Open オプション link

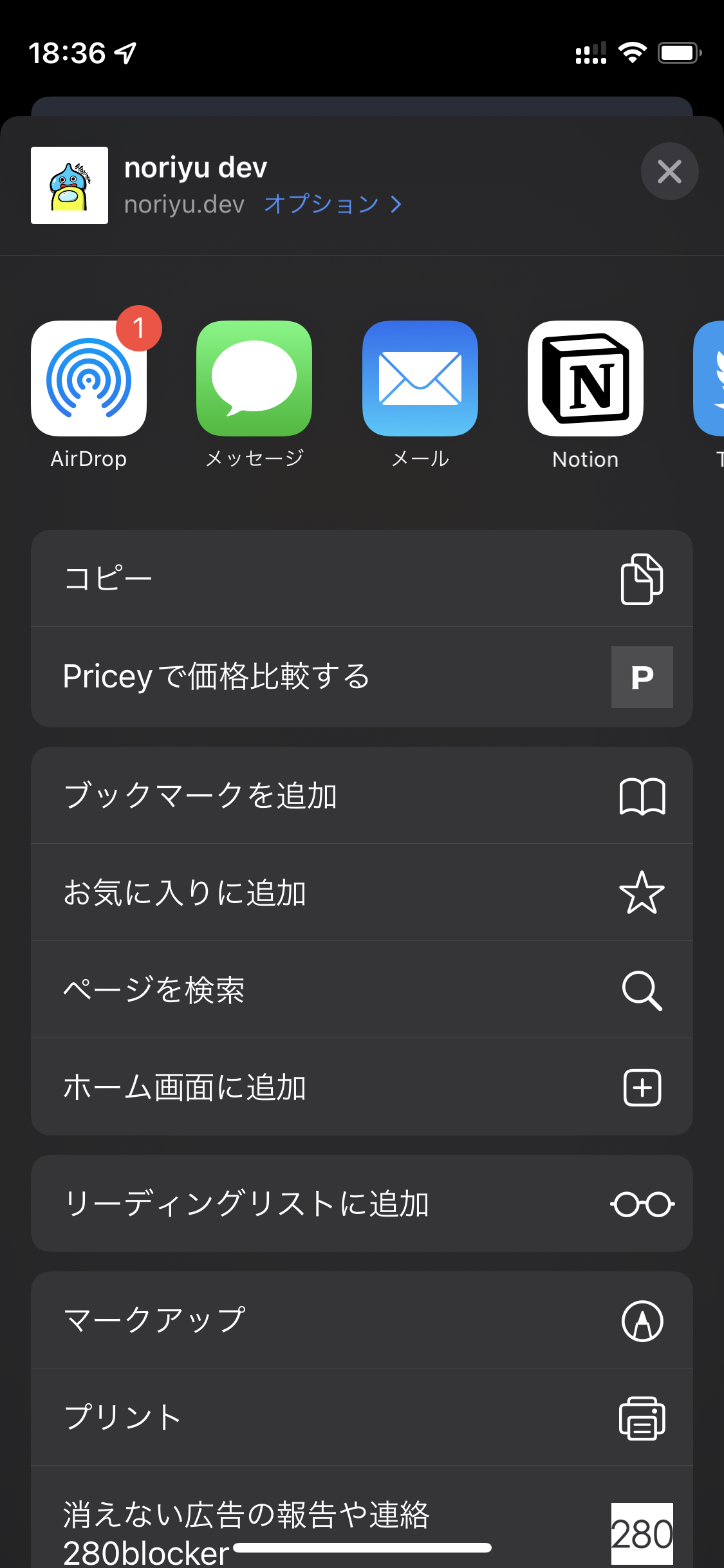click(333, 204)
